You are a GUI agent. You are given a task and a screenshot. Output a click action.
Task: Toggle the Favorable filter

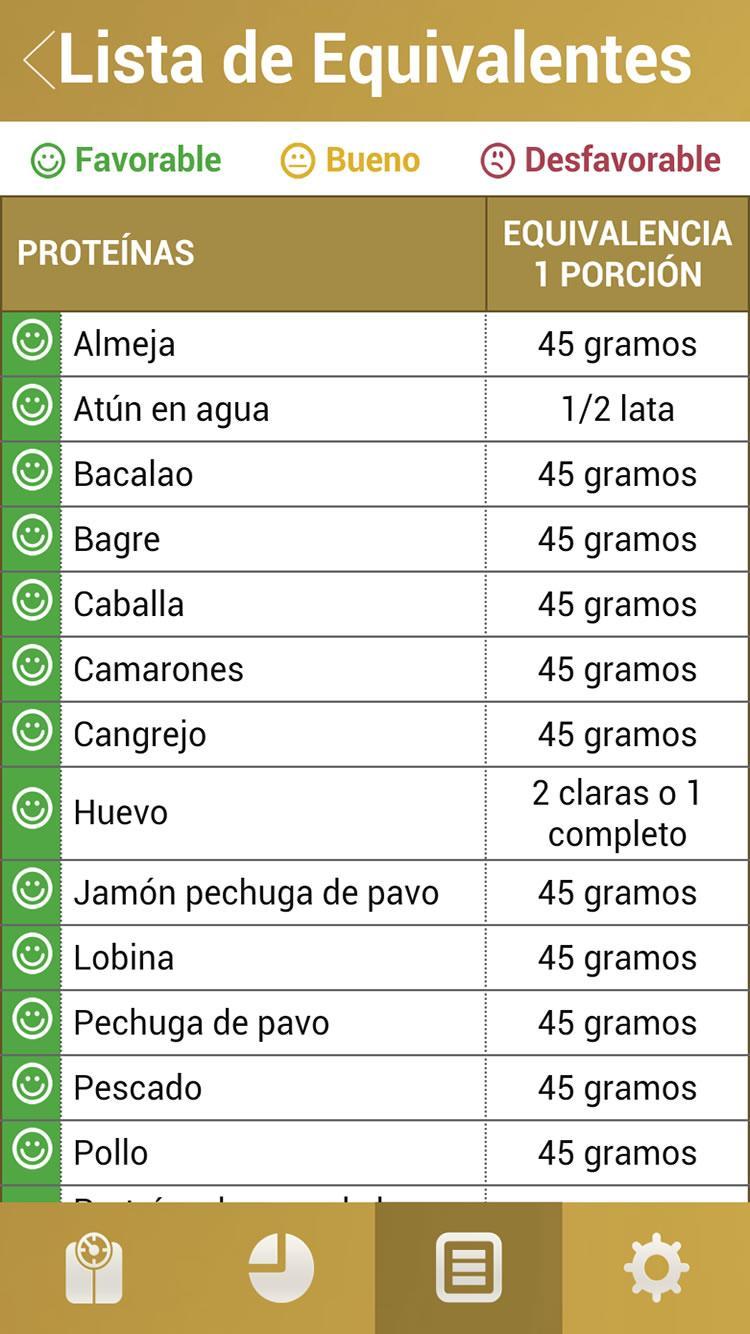tap(123, 158)
